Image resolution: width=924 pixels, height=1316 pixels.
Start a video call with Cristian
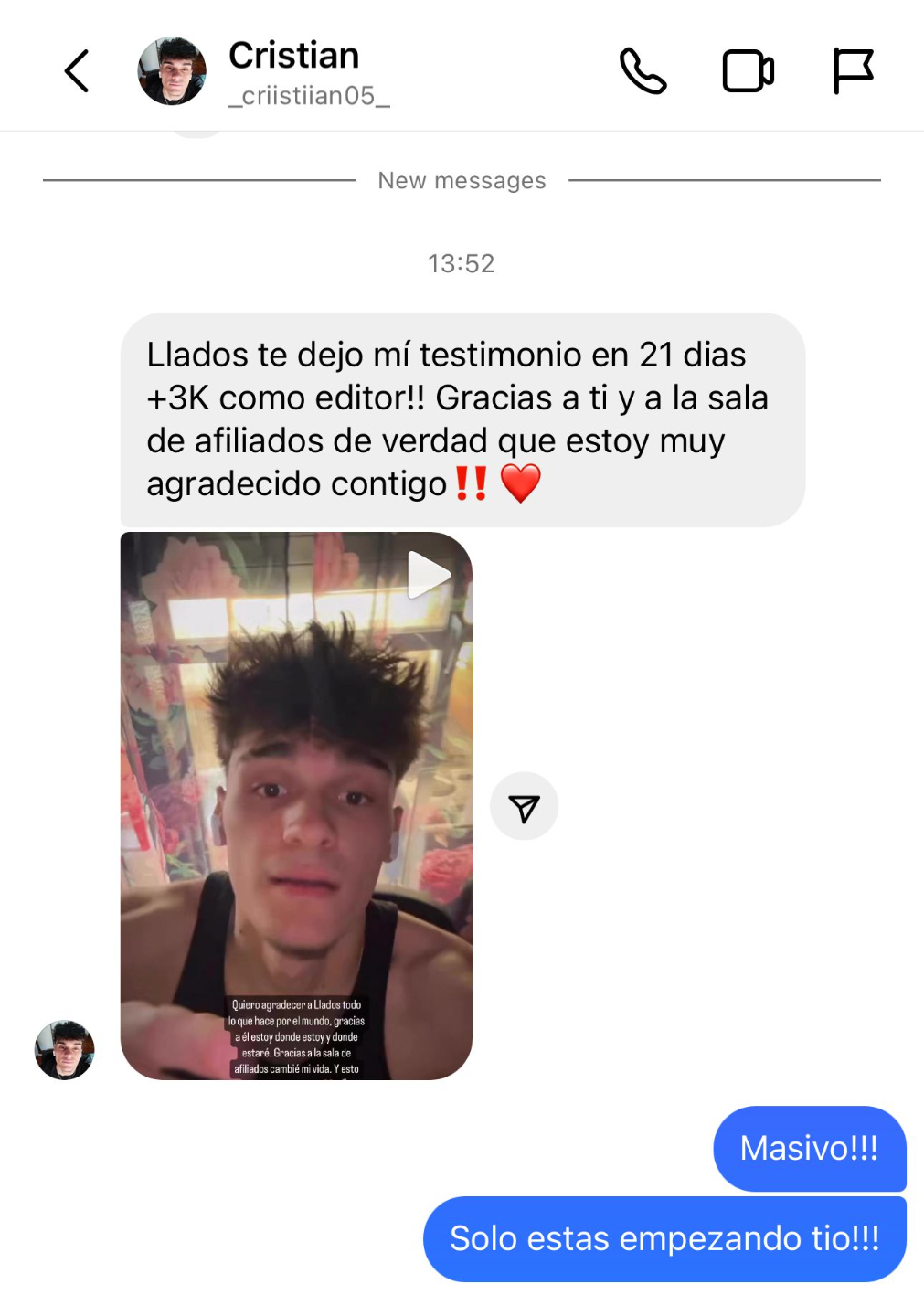748,71
